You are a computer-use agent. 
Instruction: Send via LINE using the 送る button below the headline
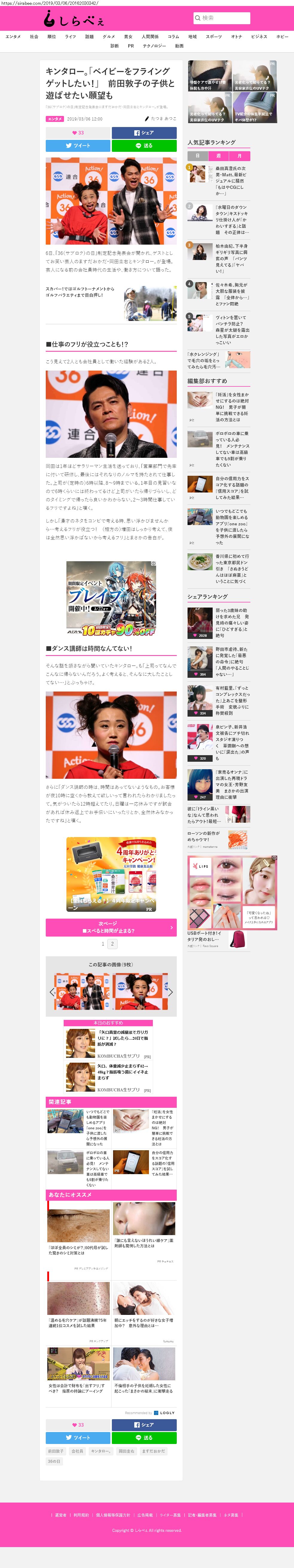[144, 146]
